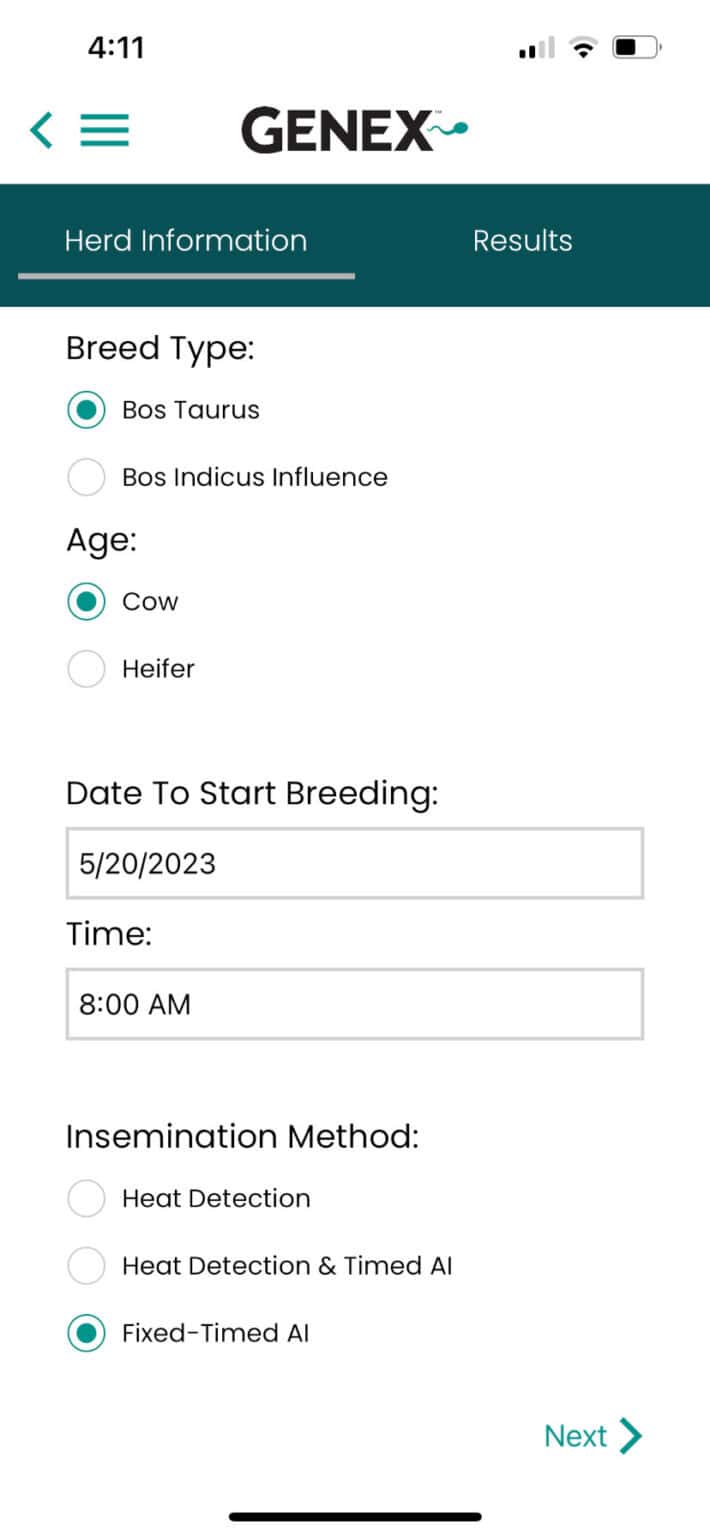710x1536 pixels.
Task: Go back using the arrow icon
Action: point(41,130)
